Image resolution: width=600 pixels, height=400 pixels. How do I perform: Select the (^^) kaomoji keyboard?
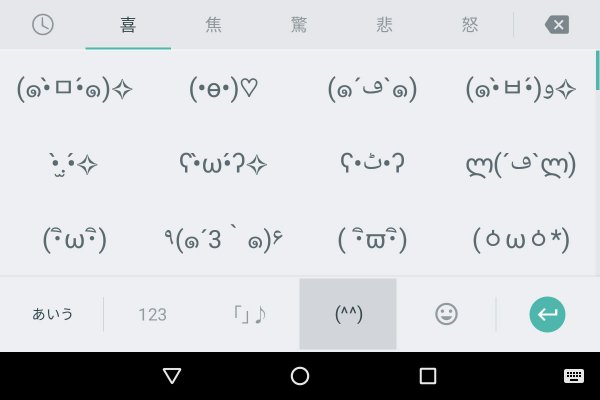tap(348, 314)
